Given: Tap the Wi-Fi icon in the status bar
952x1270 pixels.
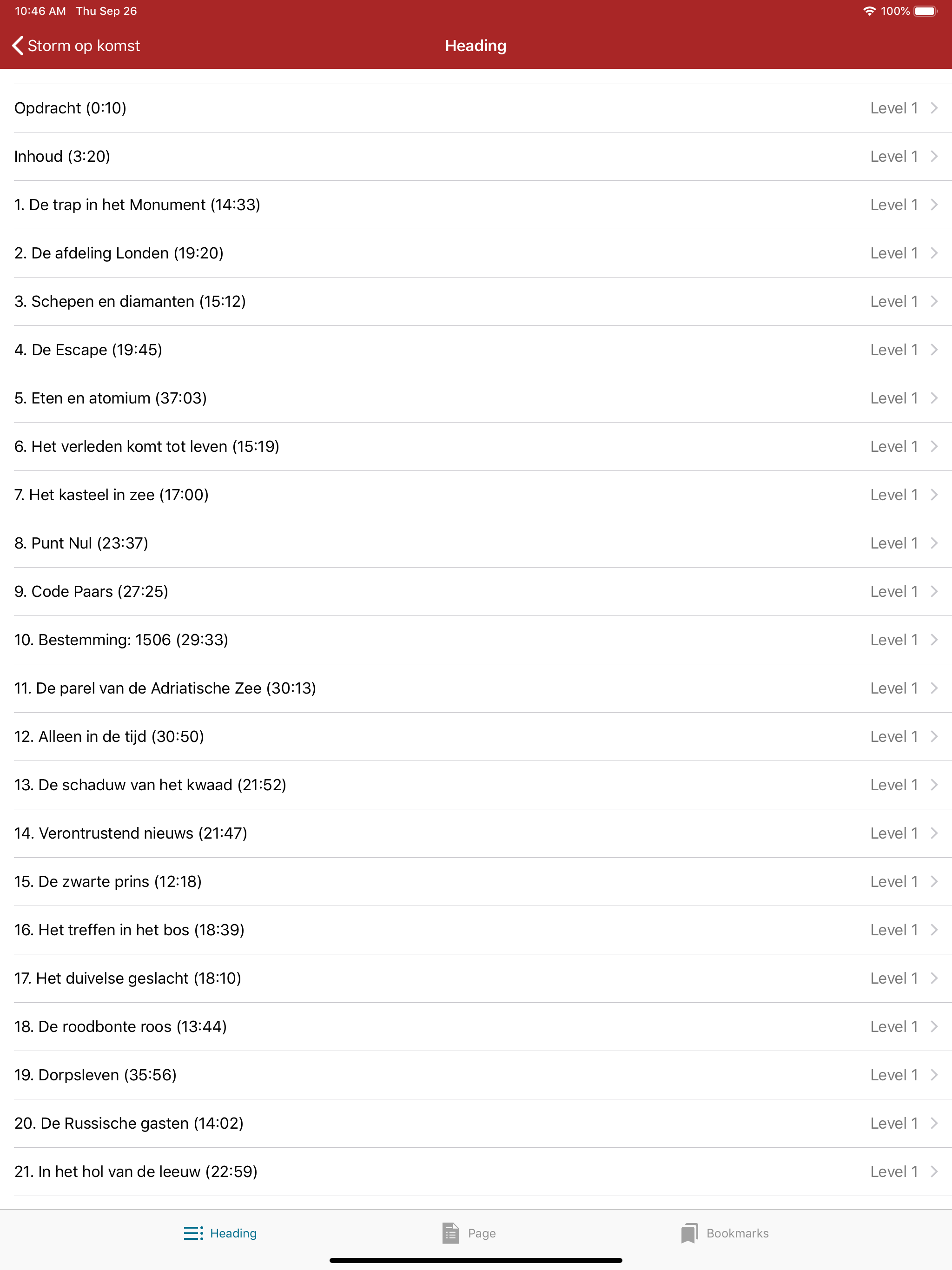Looking at the screenshot, I should (869, 10).
